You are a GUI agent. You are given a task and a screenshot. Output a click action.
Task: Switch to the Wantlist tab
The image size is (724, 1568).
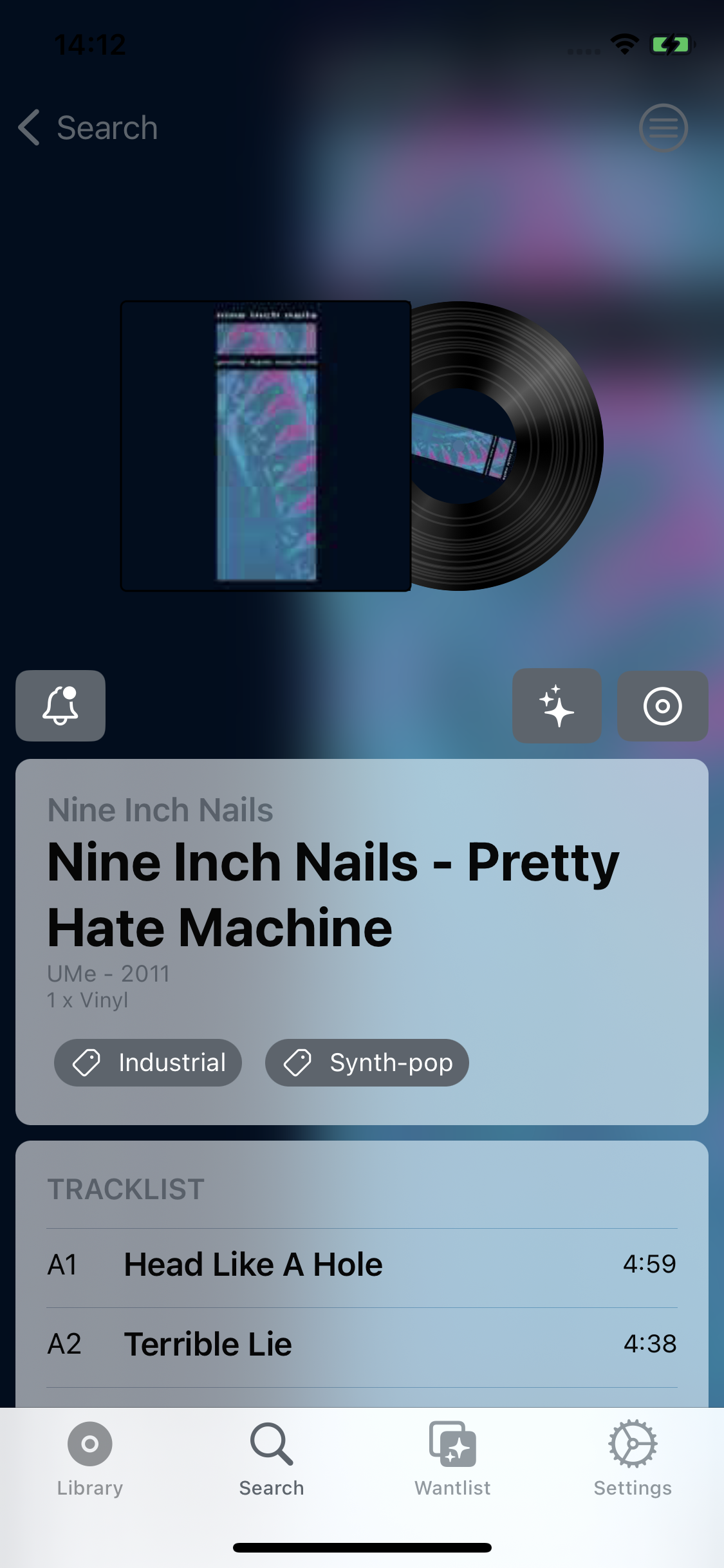(452, 1459)
